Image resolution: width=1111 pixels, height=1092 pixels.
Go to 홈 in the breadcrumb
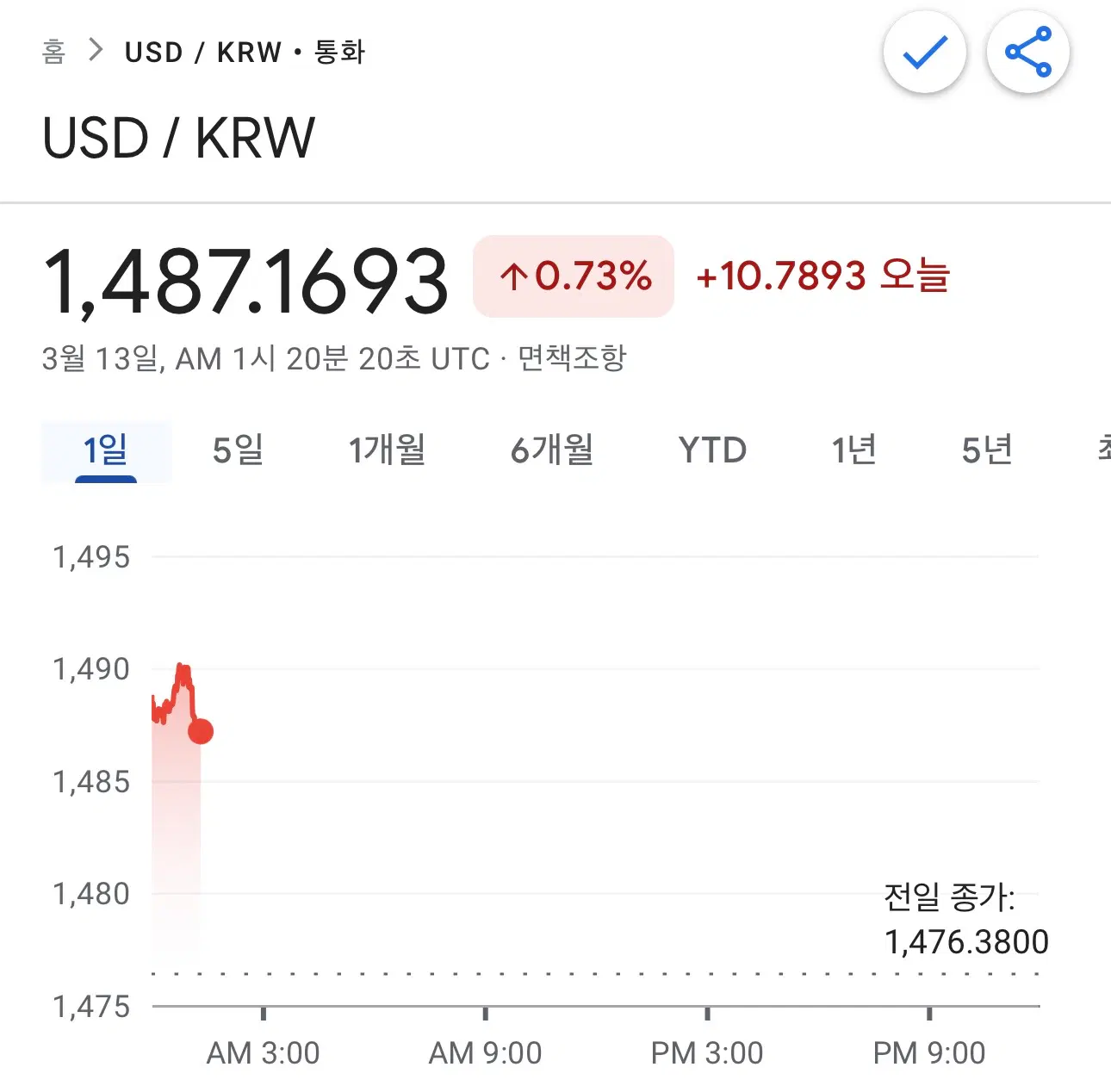53,52
